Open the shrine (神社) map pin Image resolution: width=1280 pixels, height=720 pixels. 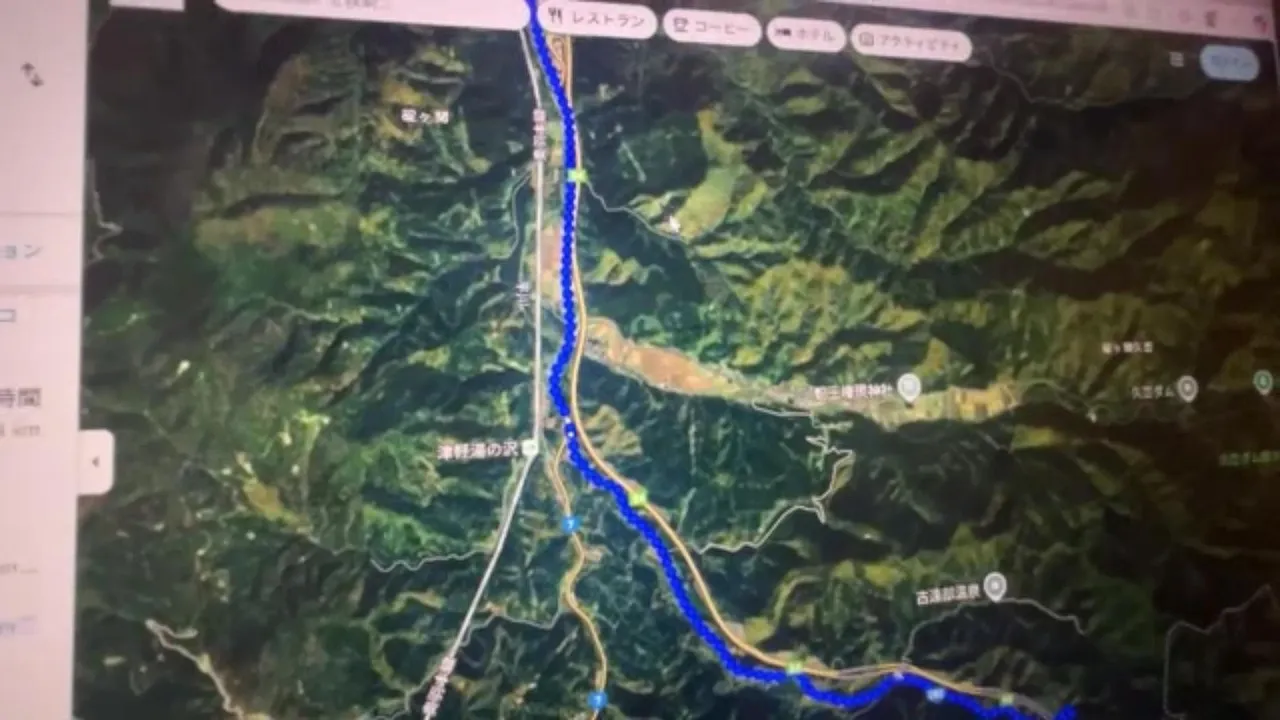[x=908, y=387]
